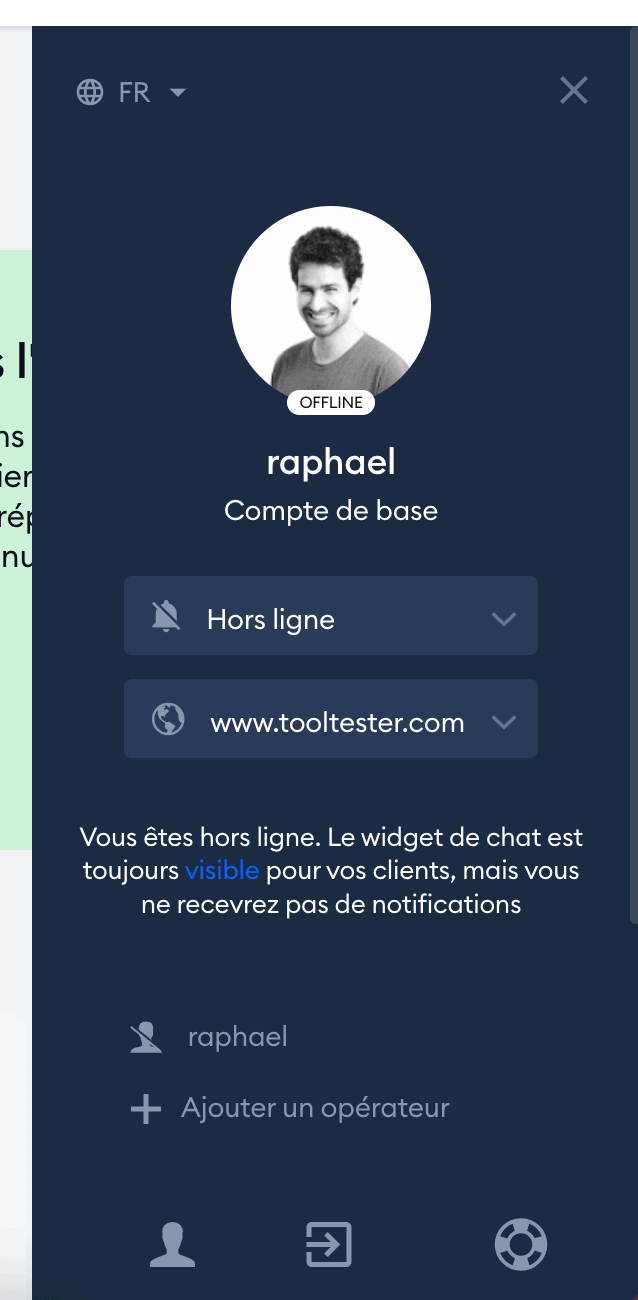Open the visible link

coord(222,871)
